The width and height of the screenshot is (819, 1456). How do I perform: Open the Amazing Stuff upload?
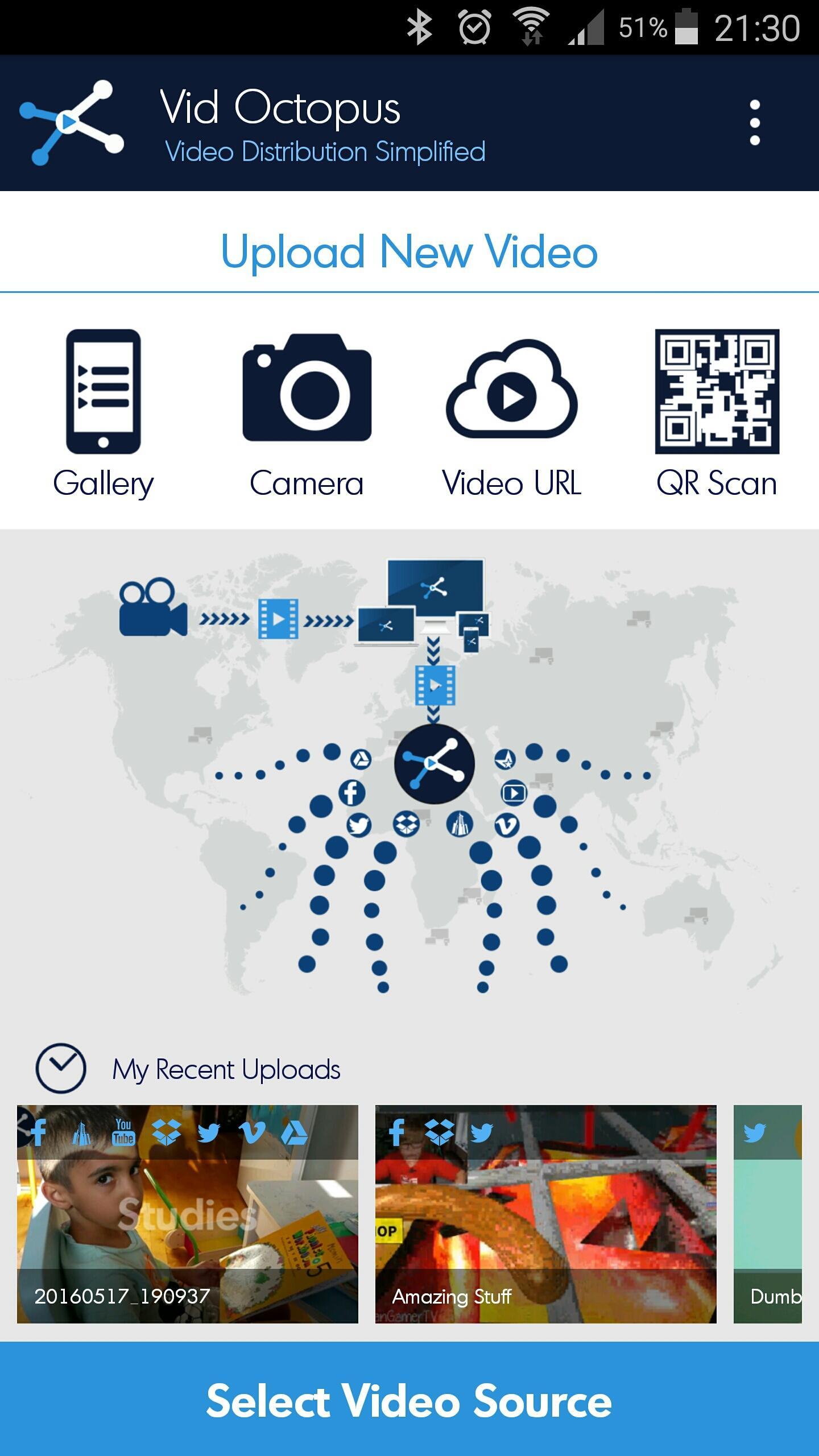(545, 1214)
